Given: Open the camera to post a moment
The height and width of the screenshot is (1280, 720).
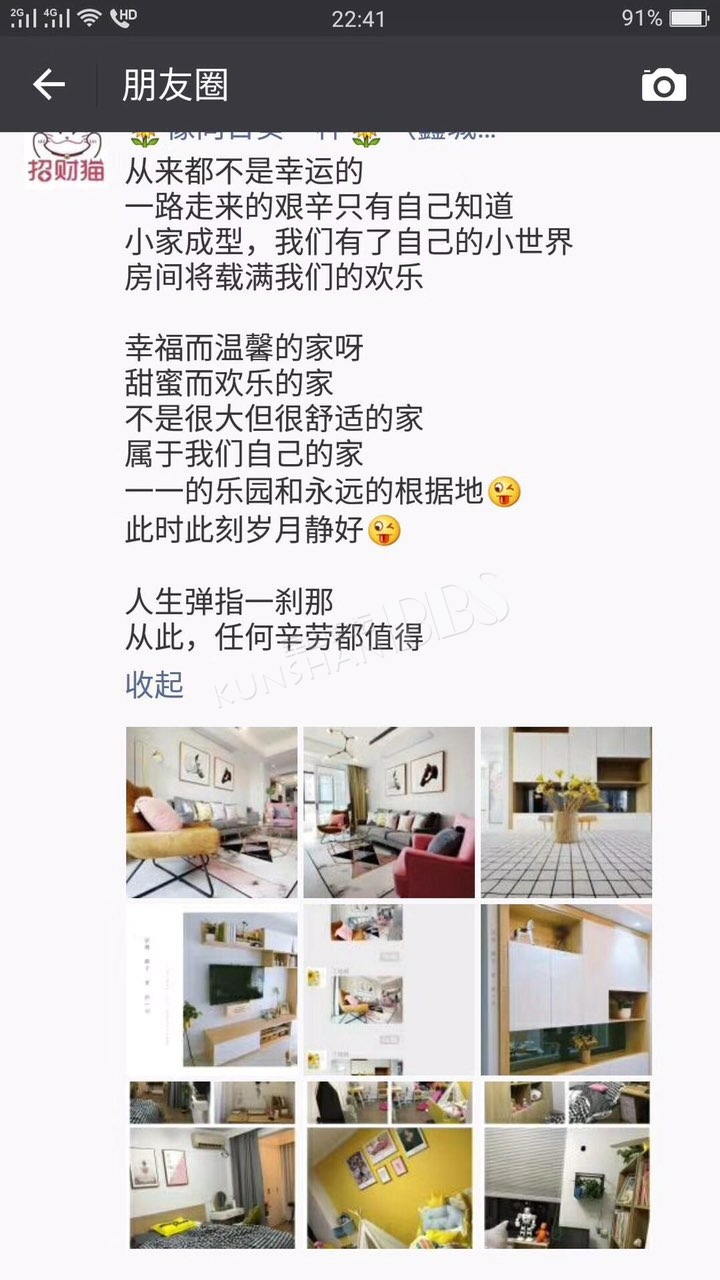Looking at the screenshot, I should 664,85.
